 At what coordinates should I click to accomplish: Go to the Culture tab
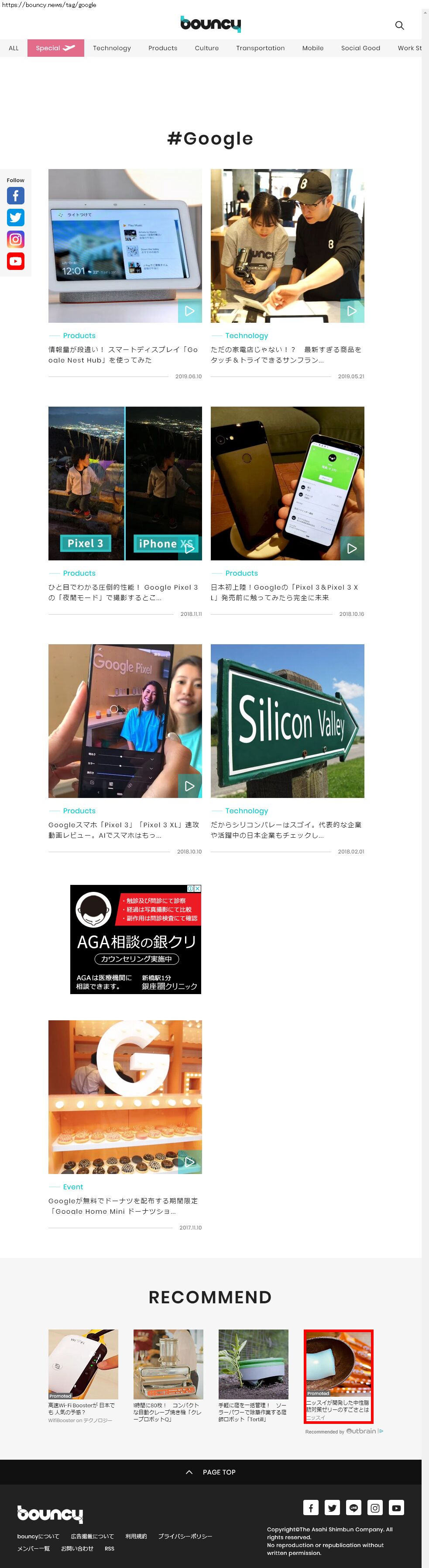click(x=206, y=48)
